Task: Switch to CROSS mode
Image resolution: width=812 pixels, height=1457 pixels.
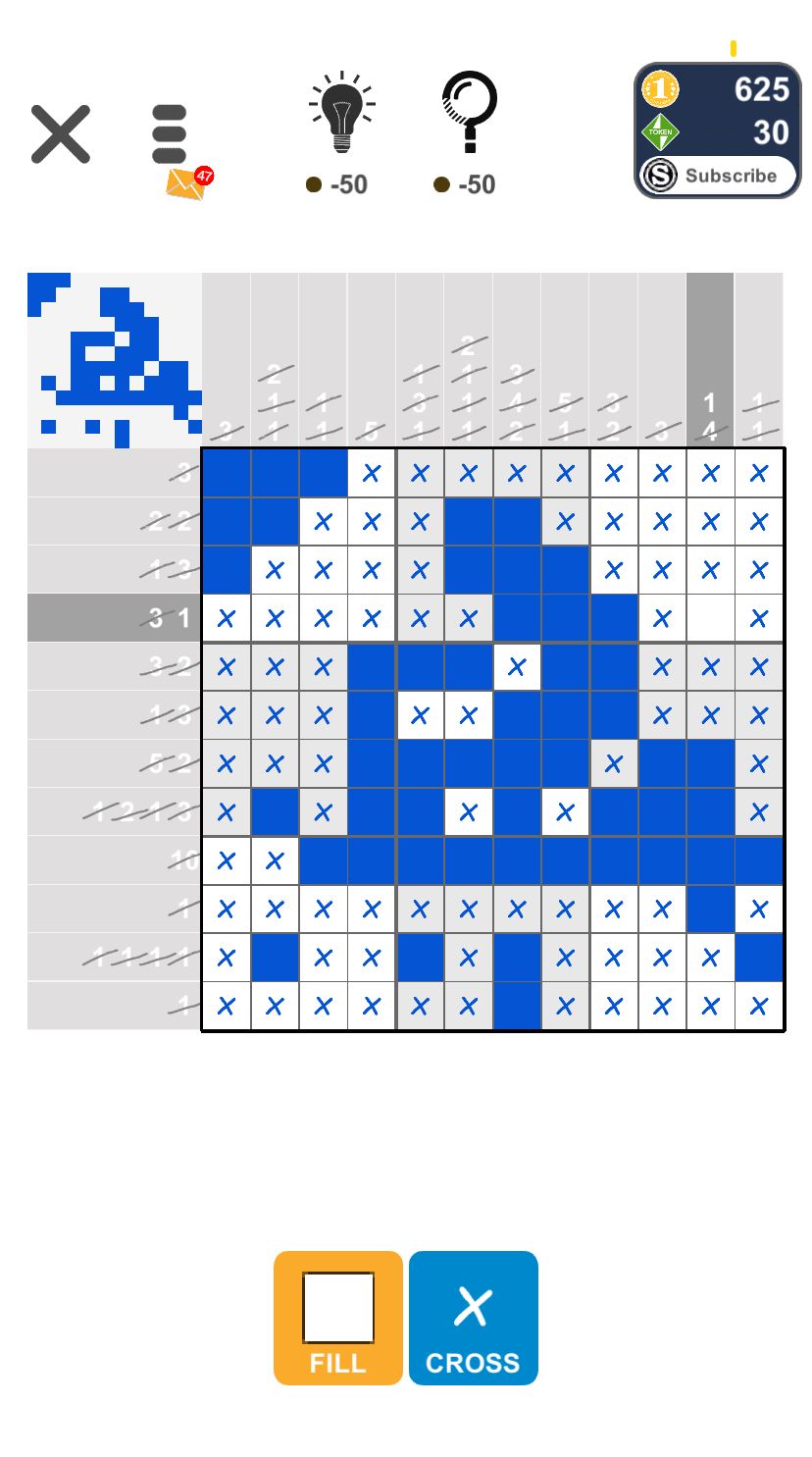Action: click(x=473, y=1317)
